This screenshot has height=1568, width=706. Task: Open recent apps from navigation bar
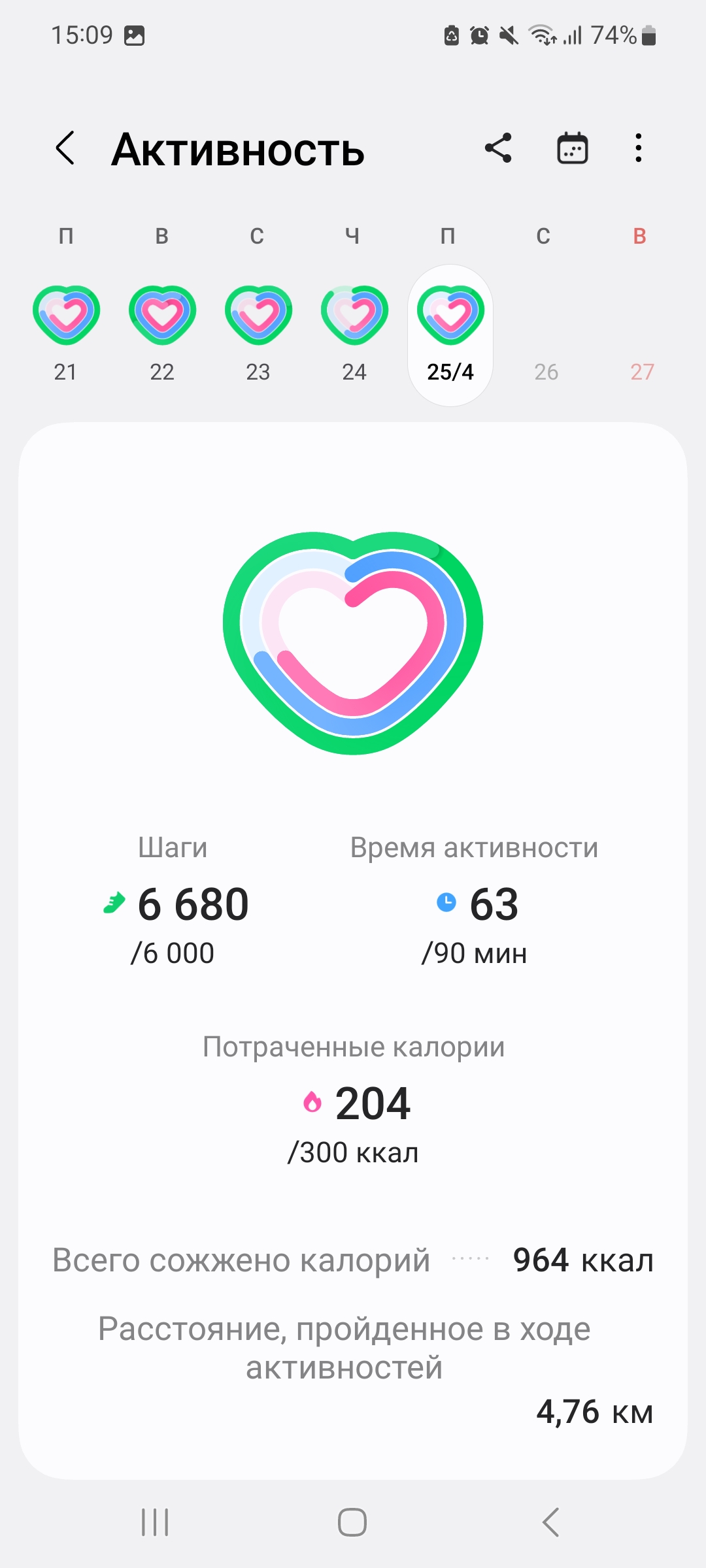[x=155, y=1522]
